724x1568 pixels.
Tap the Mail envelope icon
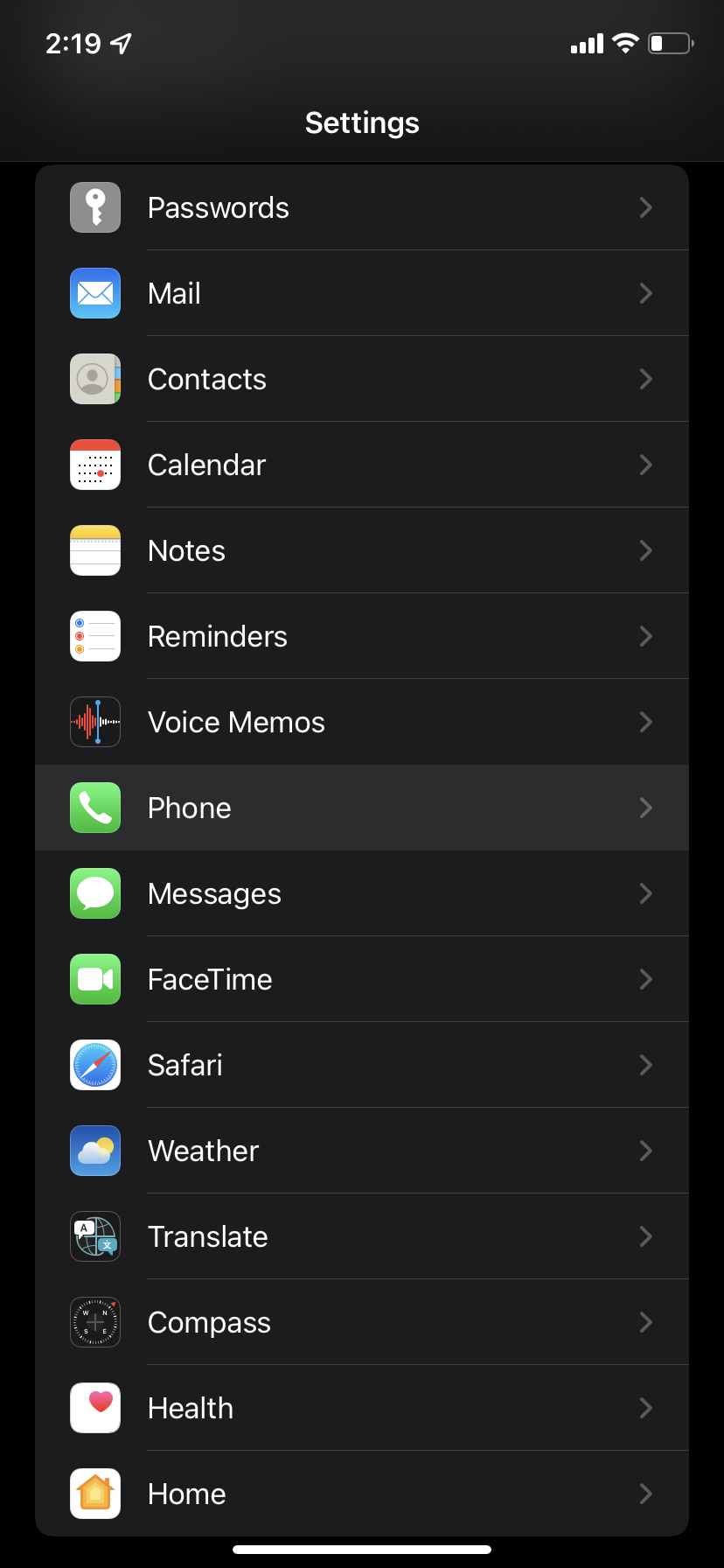click(x=94, y=293)
